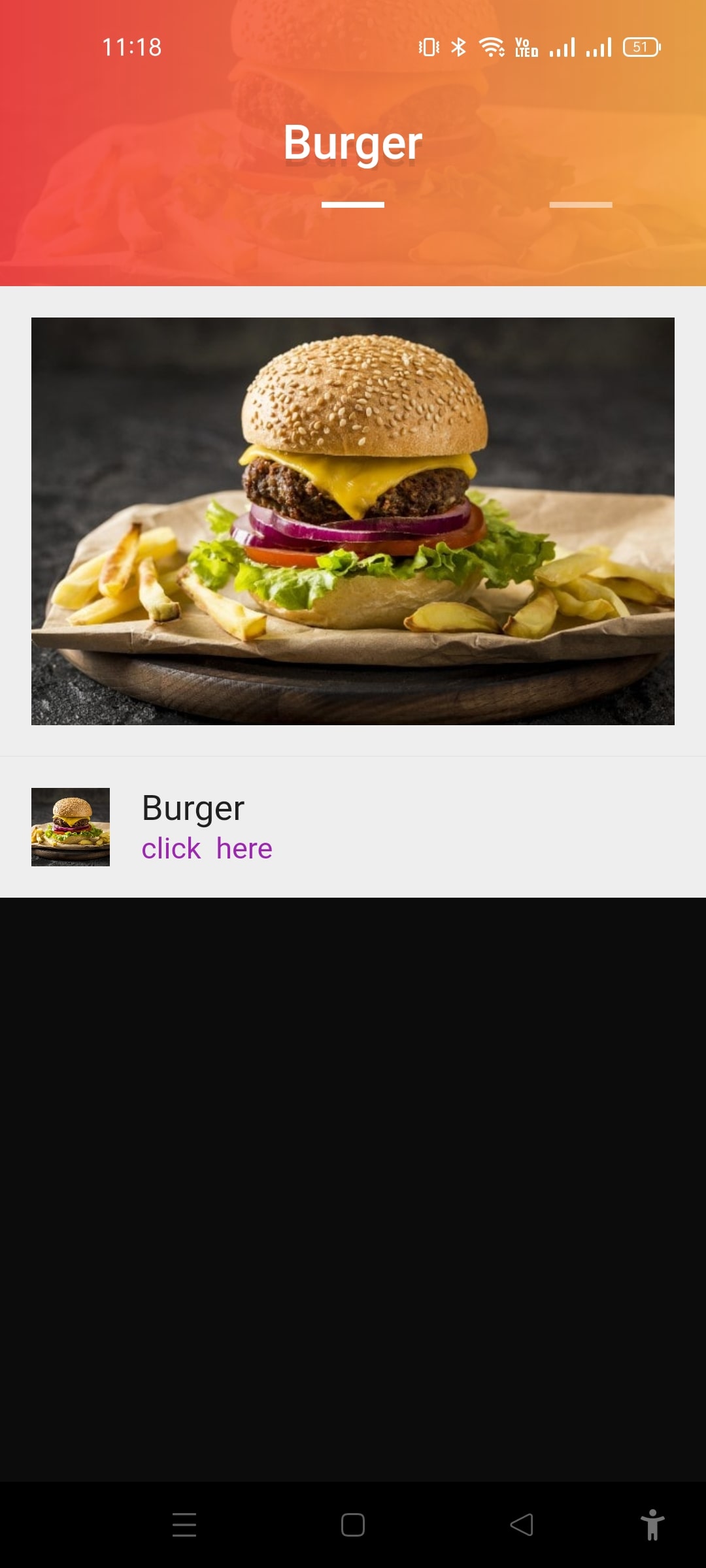Open the accessibility shortcut
Image resolution: width=706 pixels, height=1568 pixels.
[x=652, y=1525]
